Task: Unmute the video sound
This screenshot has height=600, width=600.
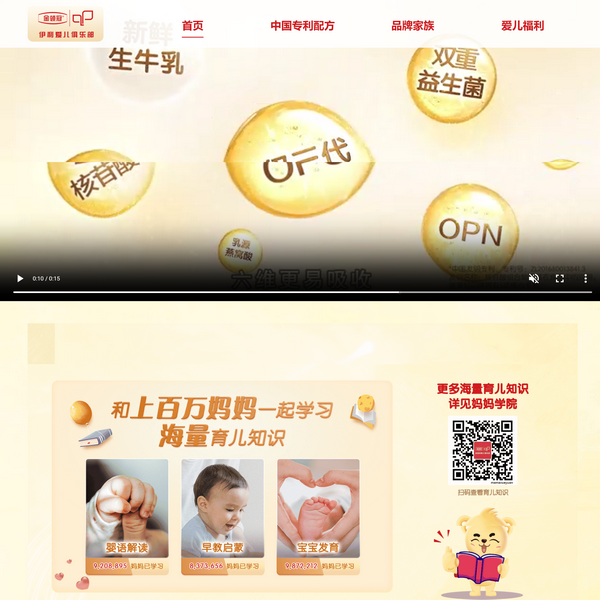Action: tap(534, 278)
